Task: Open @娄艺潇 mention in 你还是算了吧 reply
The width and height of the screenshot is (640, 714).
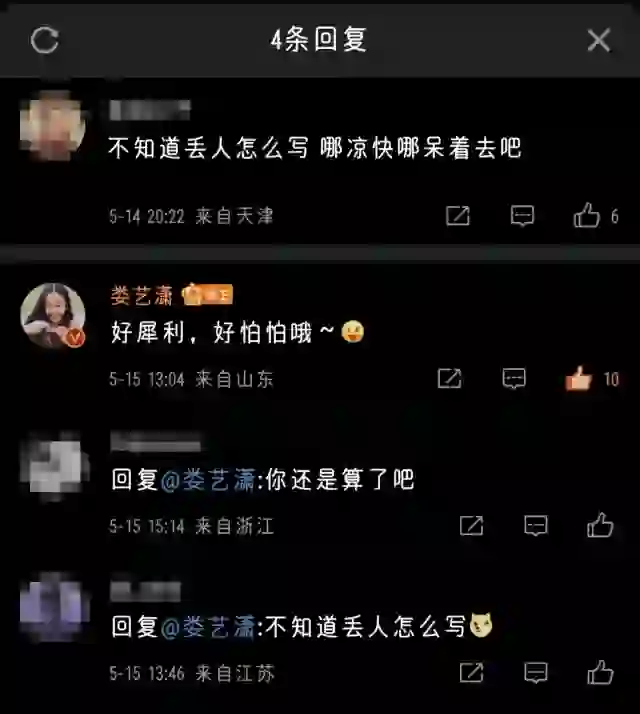Action: coord(207,480)
